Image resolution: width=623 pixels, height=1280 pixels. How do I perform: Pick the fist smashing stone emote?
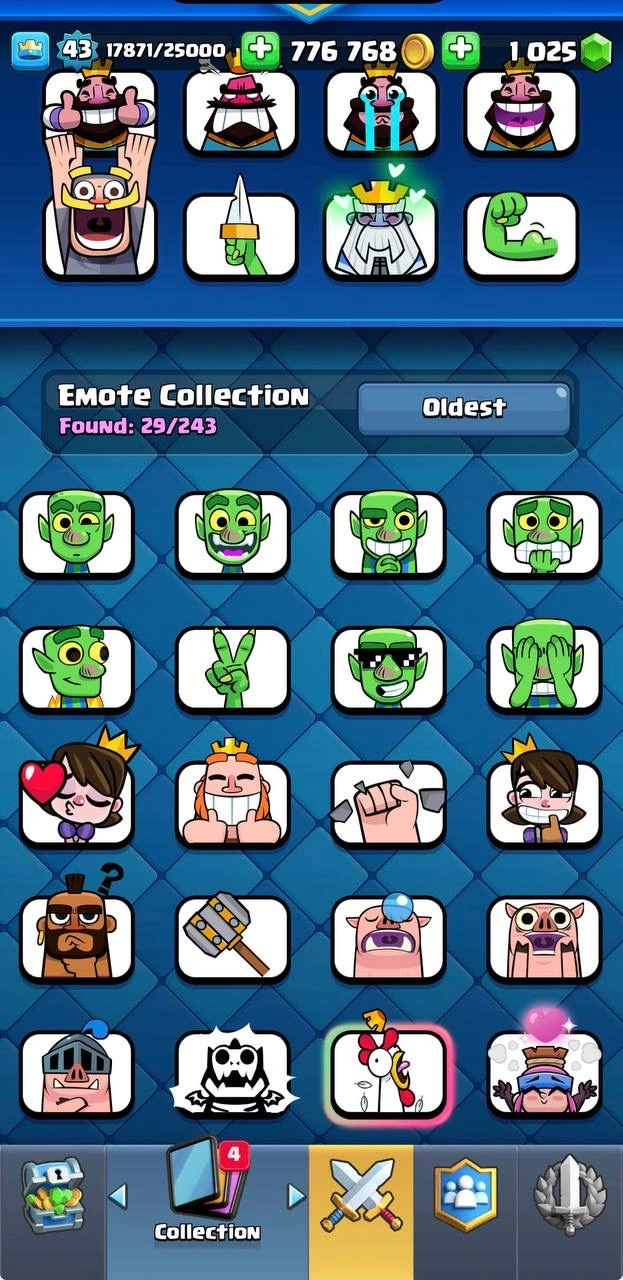pos(389,802)
